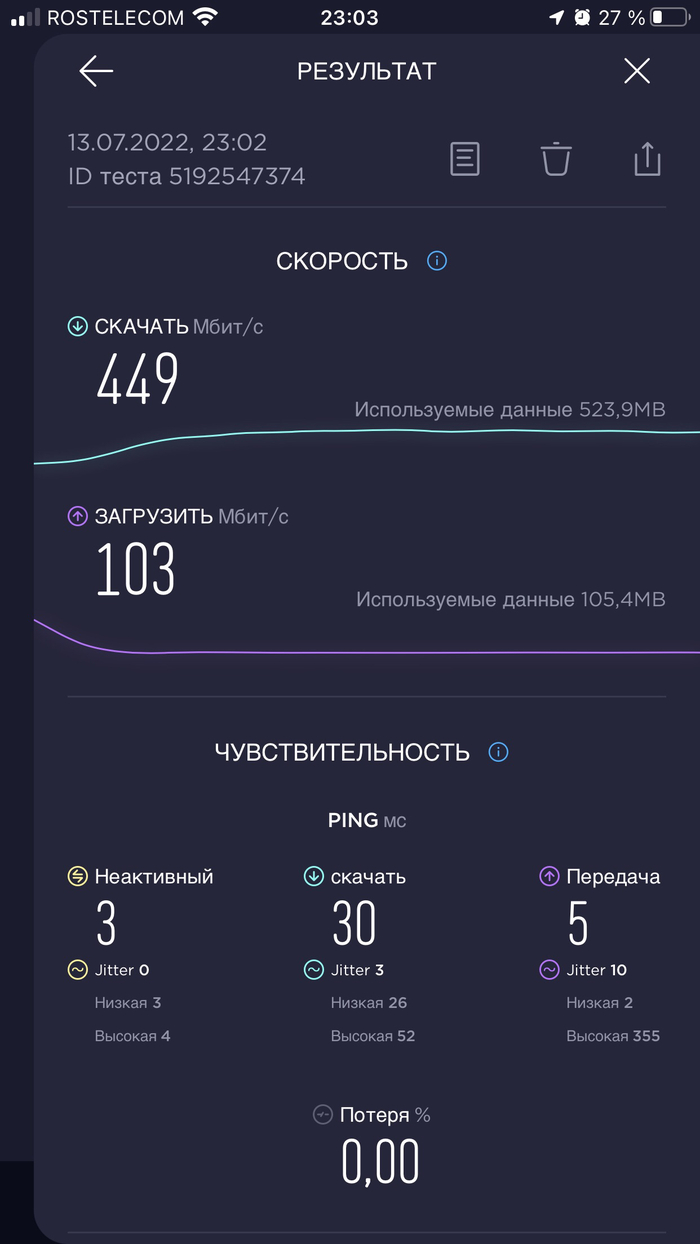The height and width of the screenshot is (1244, 700).
Task: Close the result screen
Action: (637, 71)
